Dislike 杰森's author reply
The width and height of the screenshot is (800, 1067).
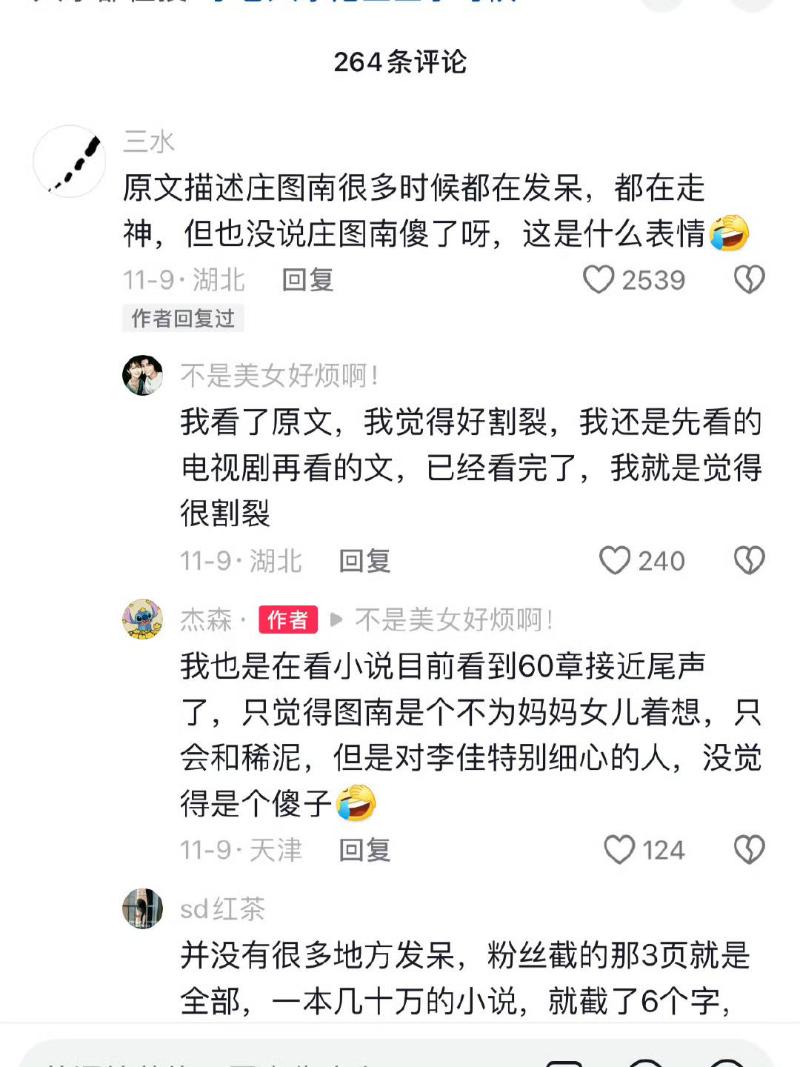click(x=749, y=850)
